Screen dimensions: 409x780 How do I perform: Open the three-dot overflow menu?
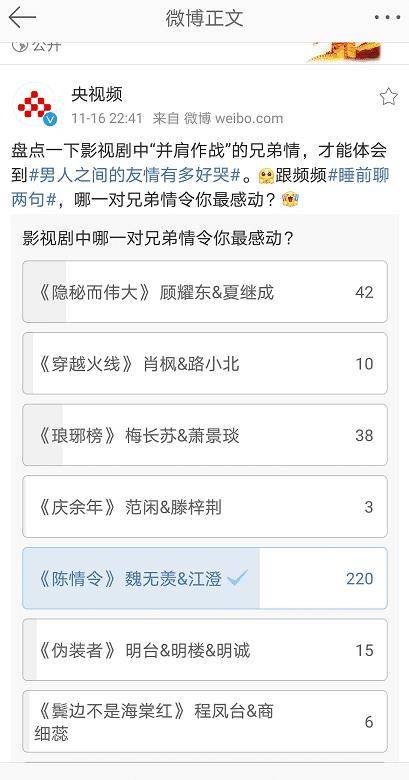pyautogui.click(x=388, y=17)
